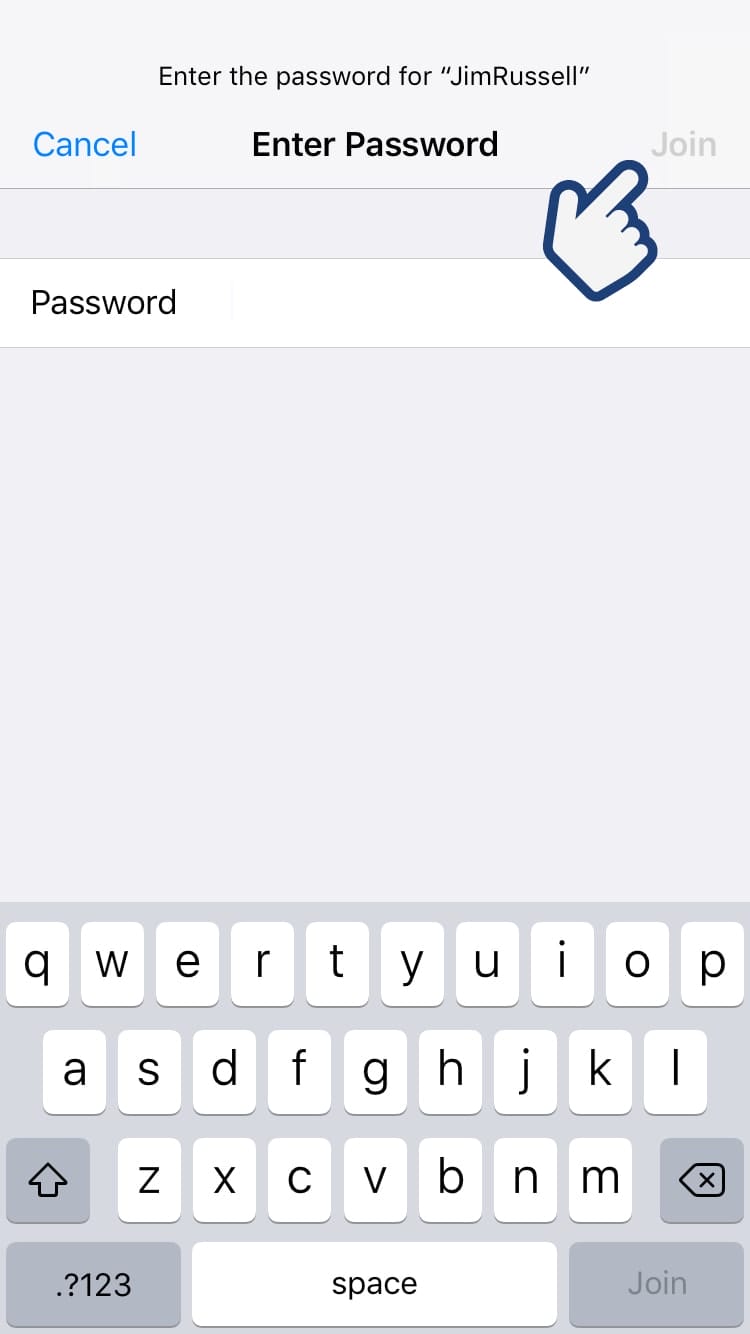Tap the shift key on the keyboard
750x1334 pixels.
click(x=48, y=1181)
